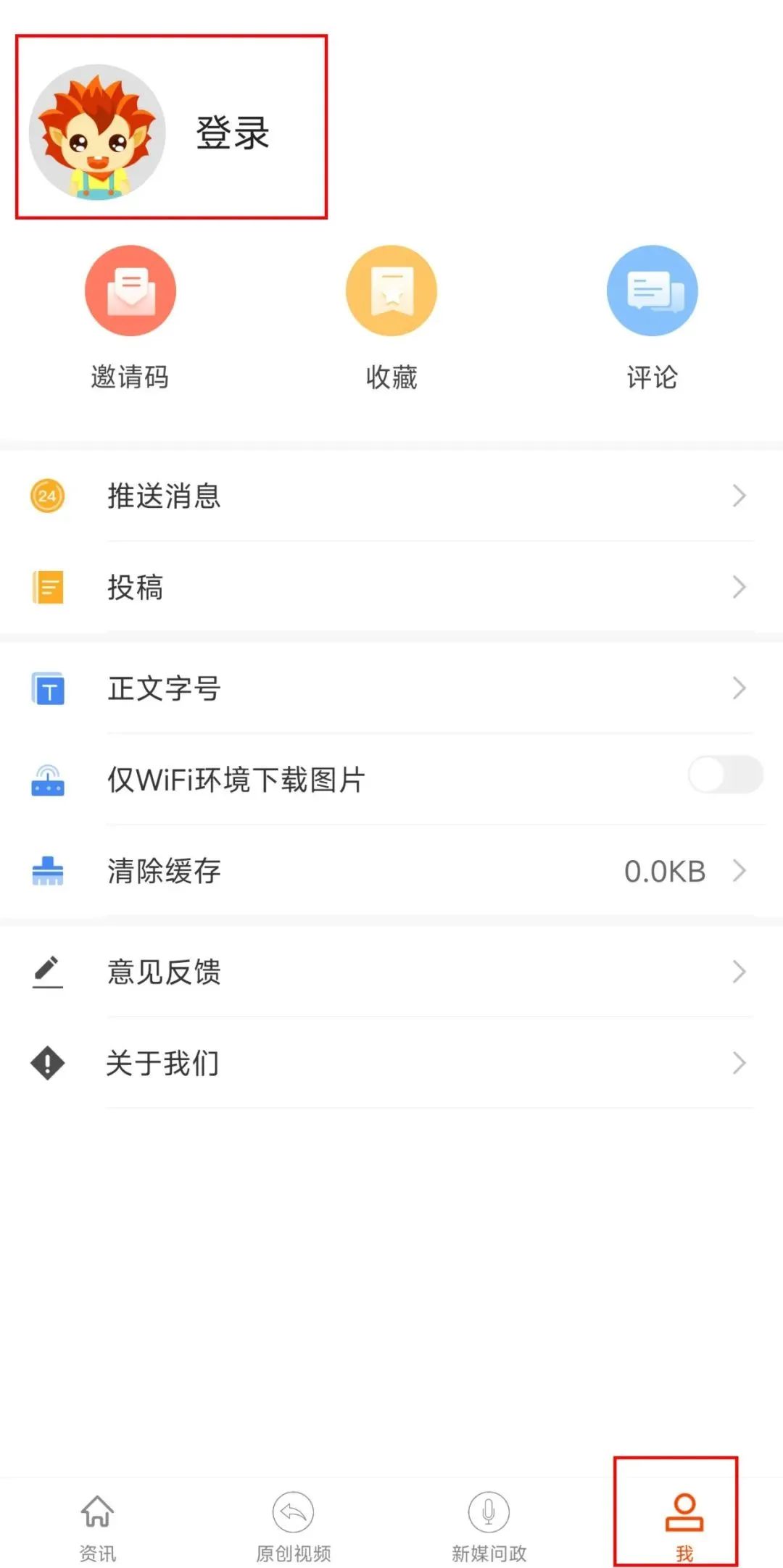Image resolution: width=783 pixels, height=1568 pixels.
Task: Clear cache via 清除缓存
Action: coord(391,871)
